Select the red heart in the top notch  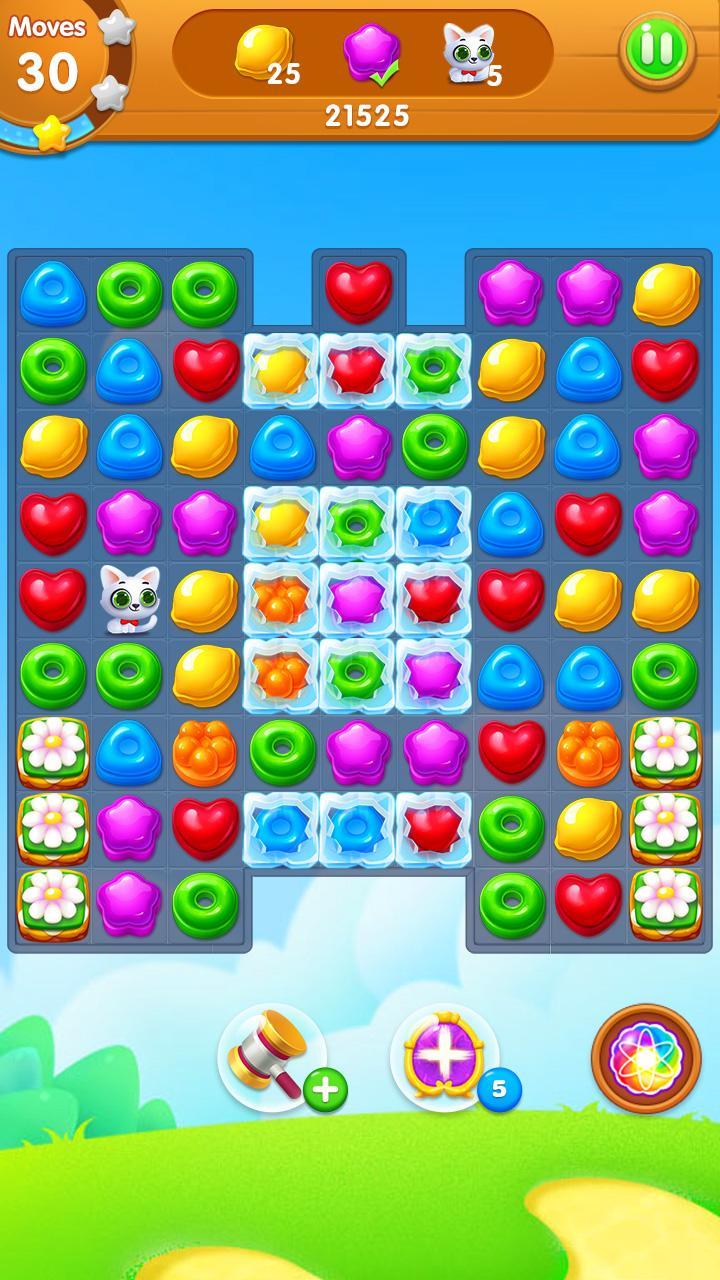[359, 291]
